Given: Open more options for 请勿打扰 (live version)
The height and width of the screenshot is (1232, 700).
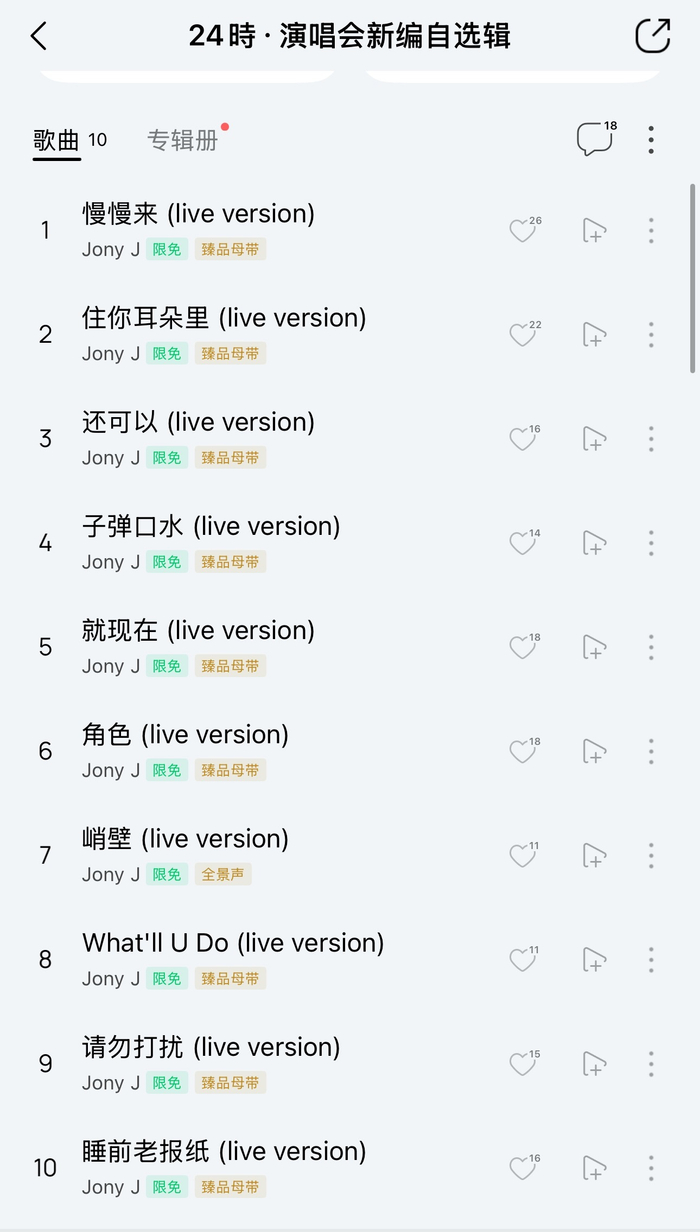Looking at the screenshot, I should (651, 1064).
